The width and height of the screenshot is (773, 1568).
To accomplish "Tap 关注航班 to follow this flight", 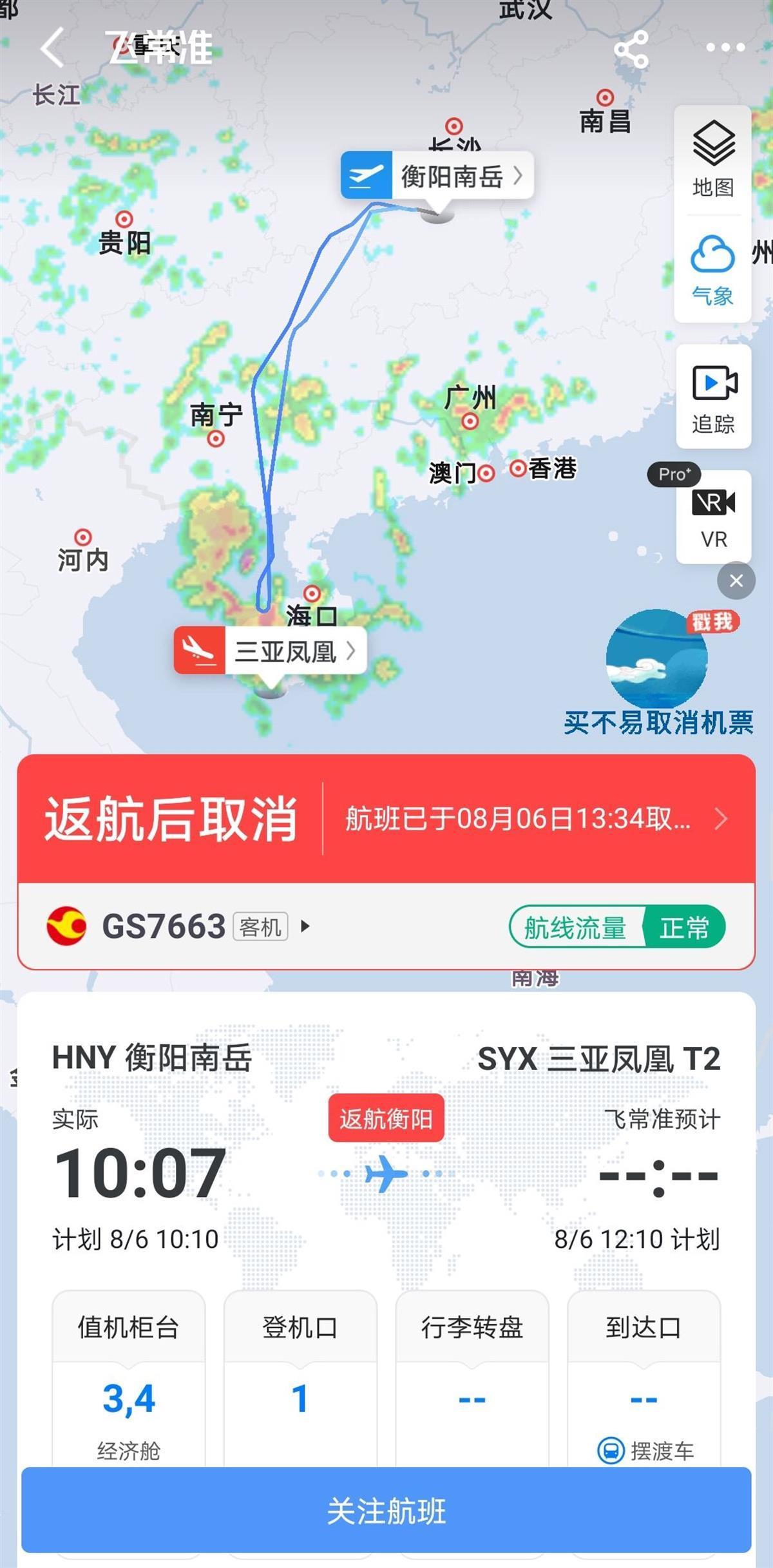I will (386, 1510).
